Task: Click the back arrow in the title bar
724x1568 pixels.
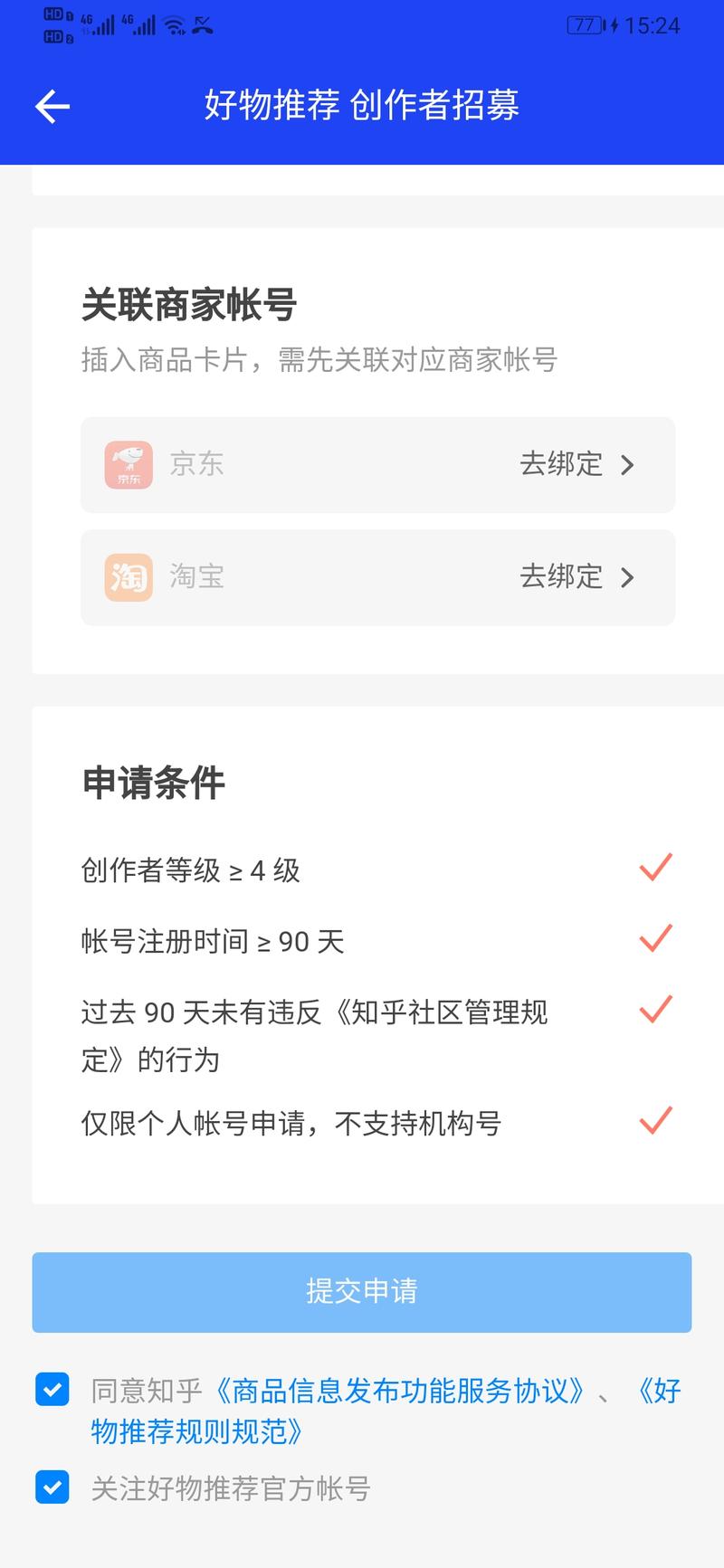Action: point(52,106)
